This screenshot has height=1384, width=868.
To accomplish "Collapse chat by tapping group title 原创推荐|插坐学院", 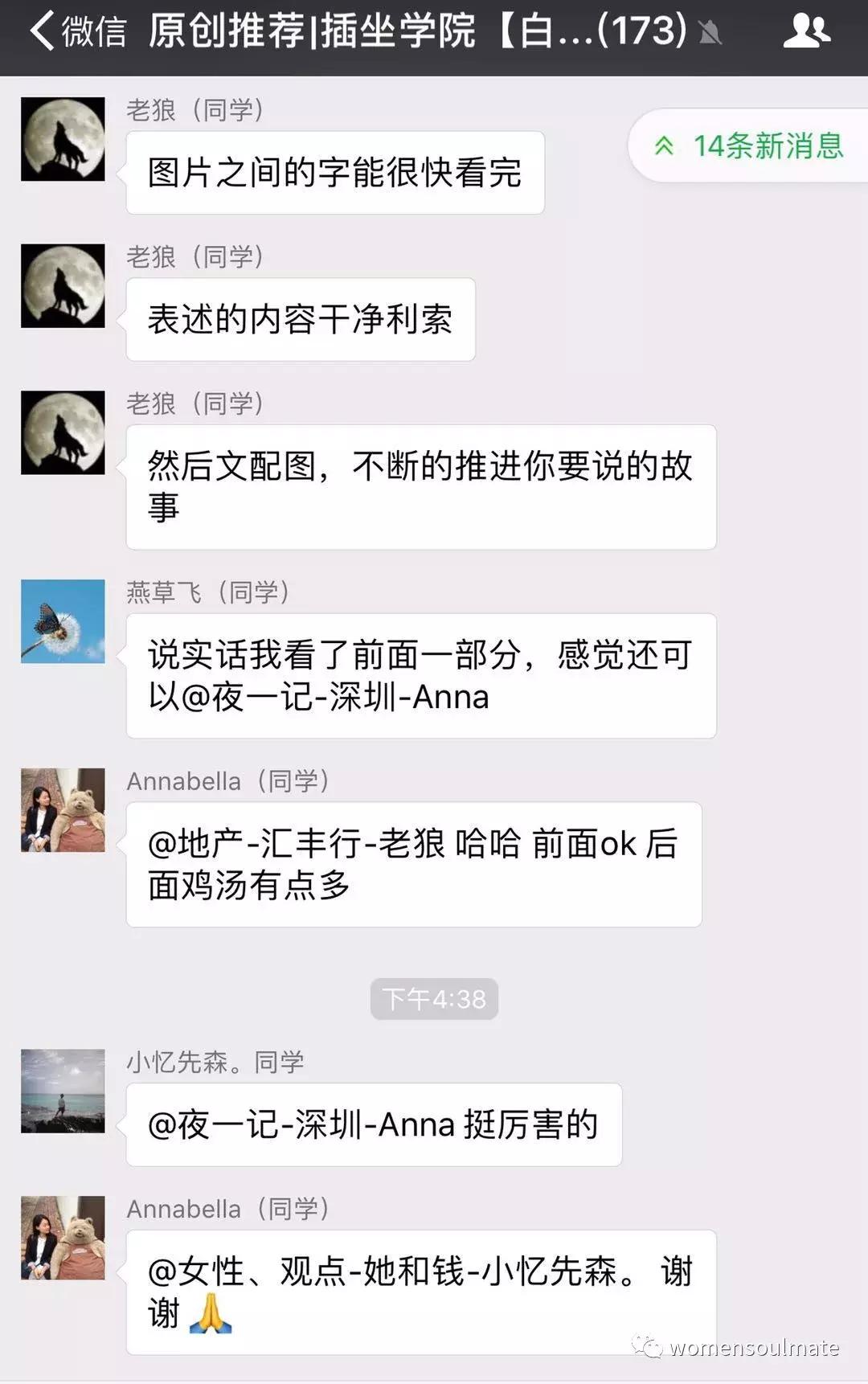I will pos(313,31).
